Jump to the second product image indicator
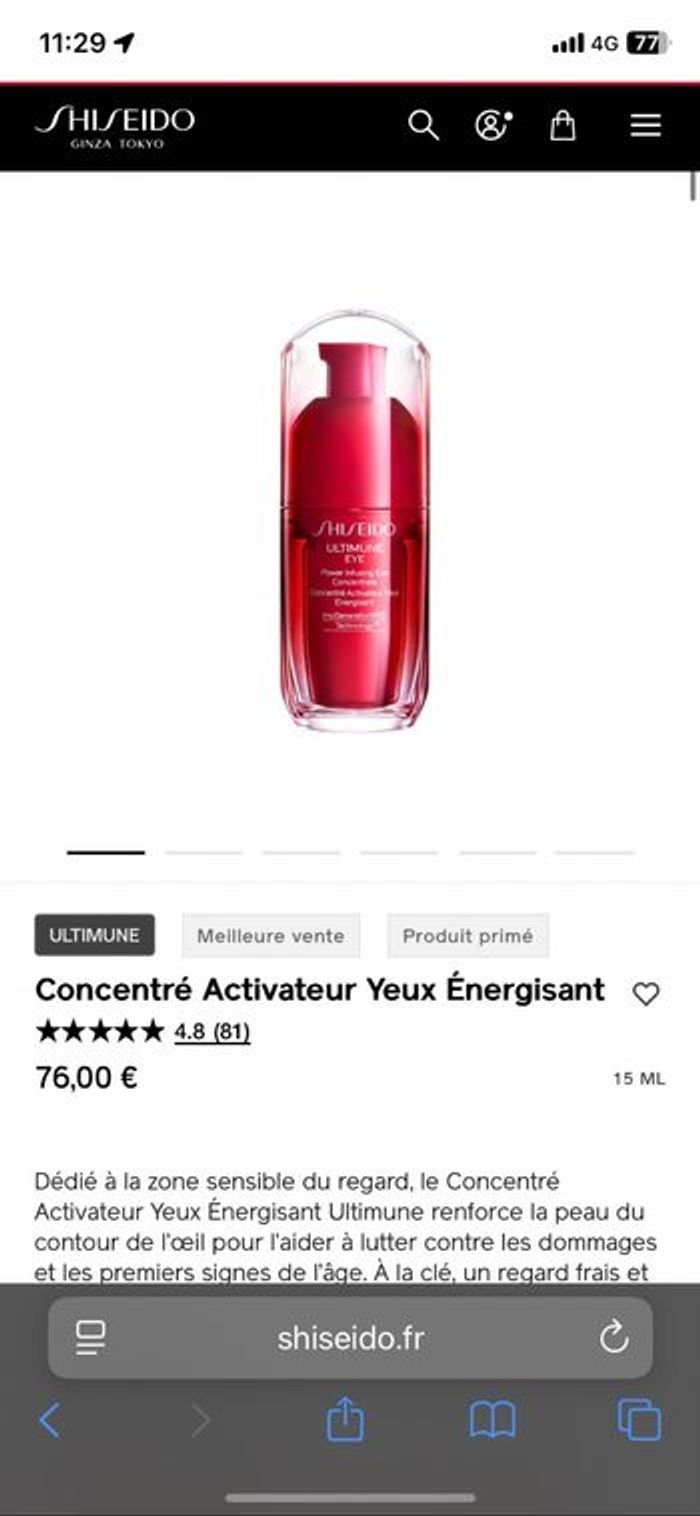Viewport: 700px width, 1516px height. point(204,853)
